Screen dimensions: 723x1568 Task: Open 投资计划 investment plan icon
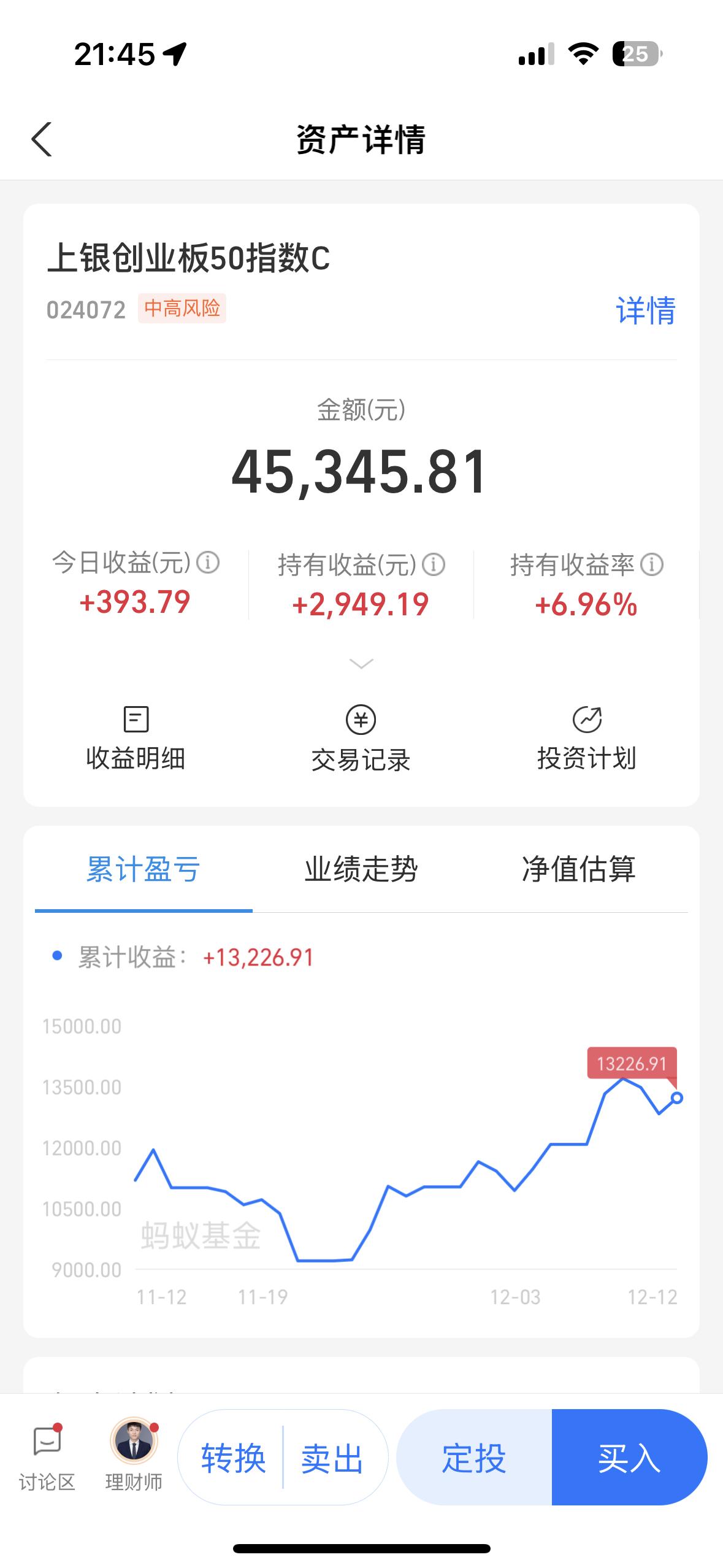pos(586,736)
